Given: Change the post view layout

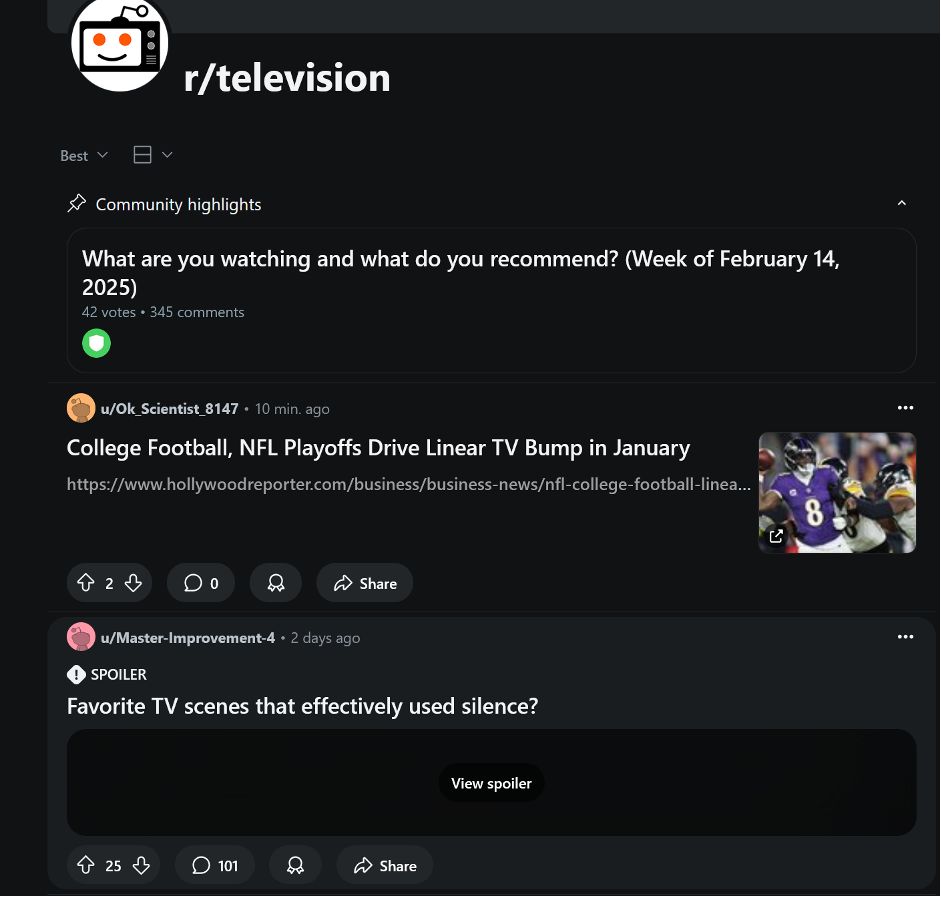Looking at the screenshot, I should click(153, 155).
